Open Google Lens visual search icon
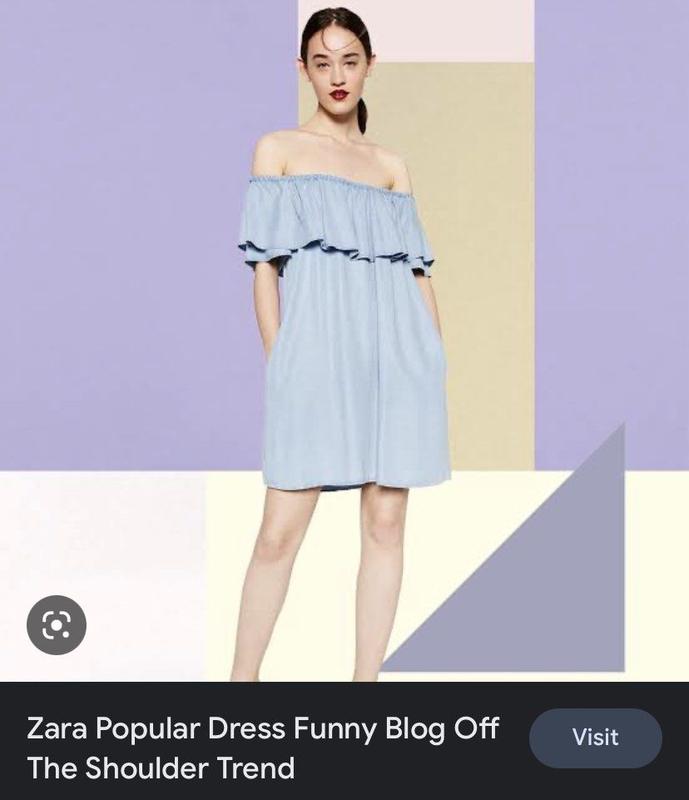689x800 pixels. 56,625
